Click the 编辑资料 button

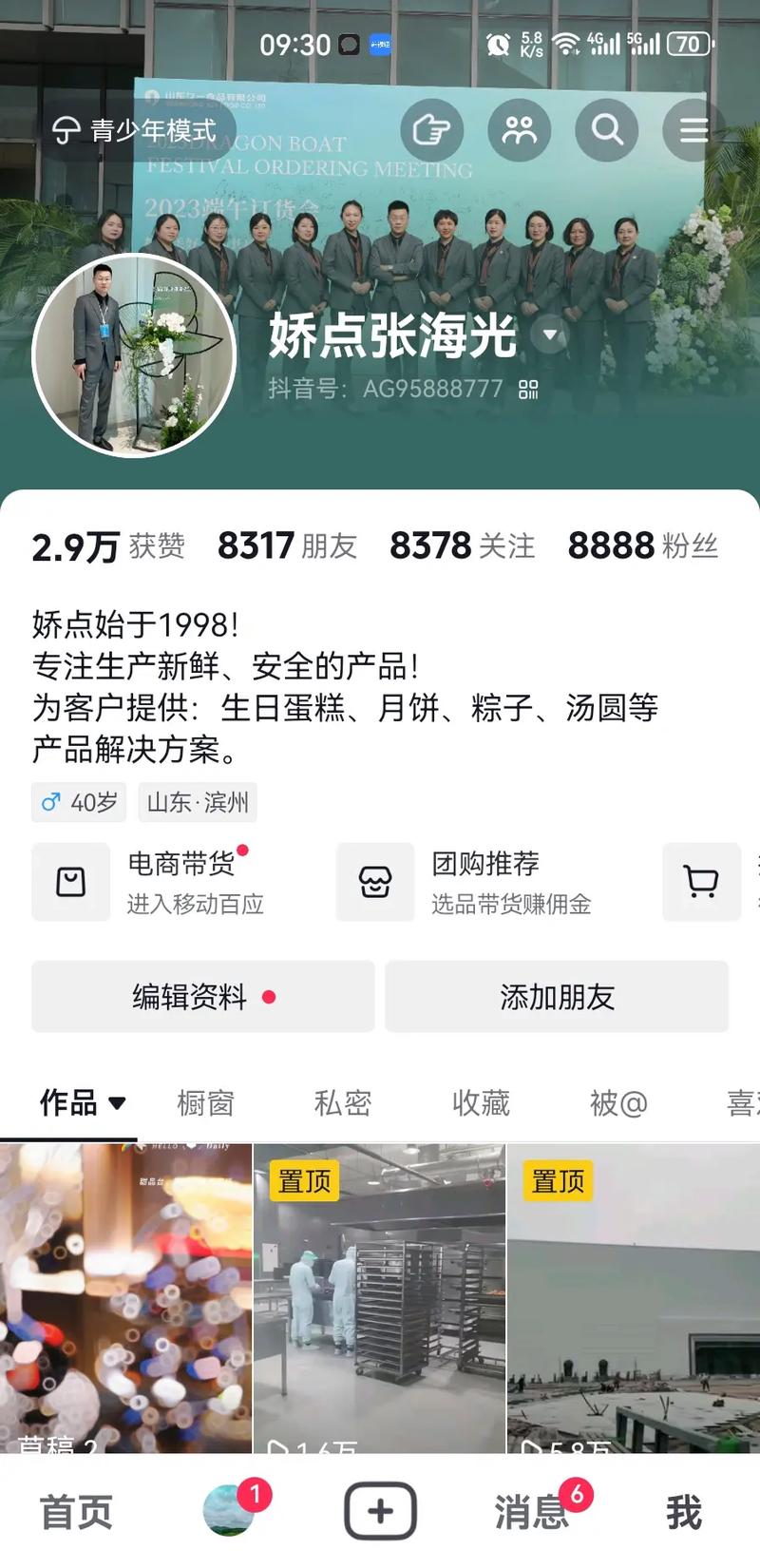coord(203,997)
